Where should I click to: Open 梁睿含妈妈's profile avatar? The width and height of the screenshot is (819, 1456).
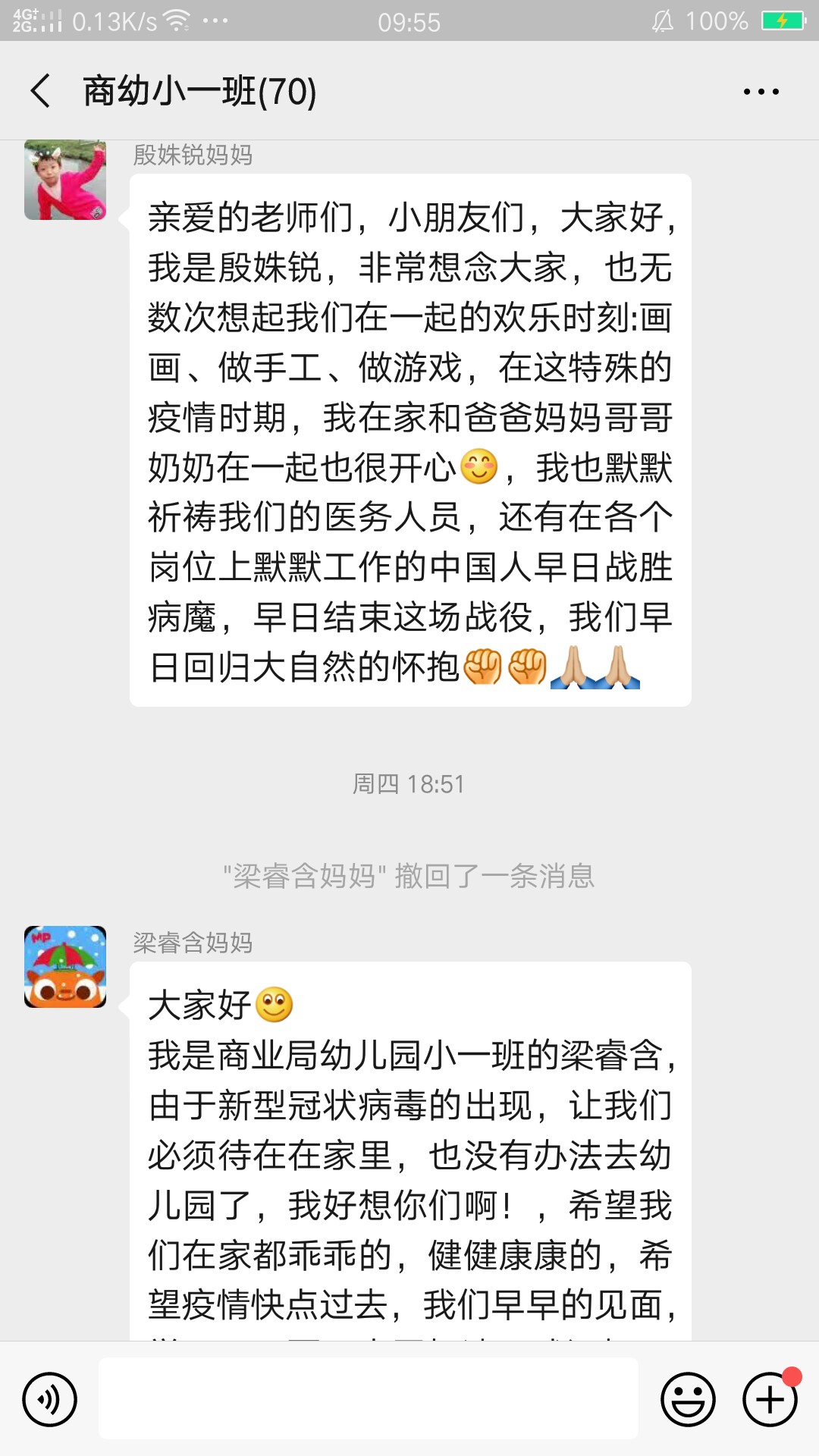point(65,967)
